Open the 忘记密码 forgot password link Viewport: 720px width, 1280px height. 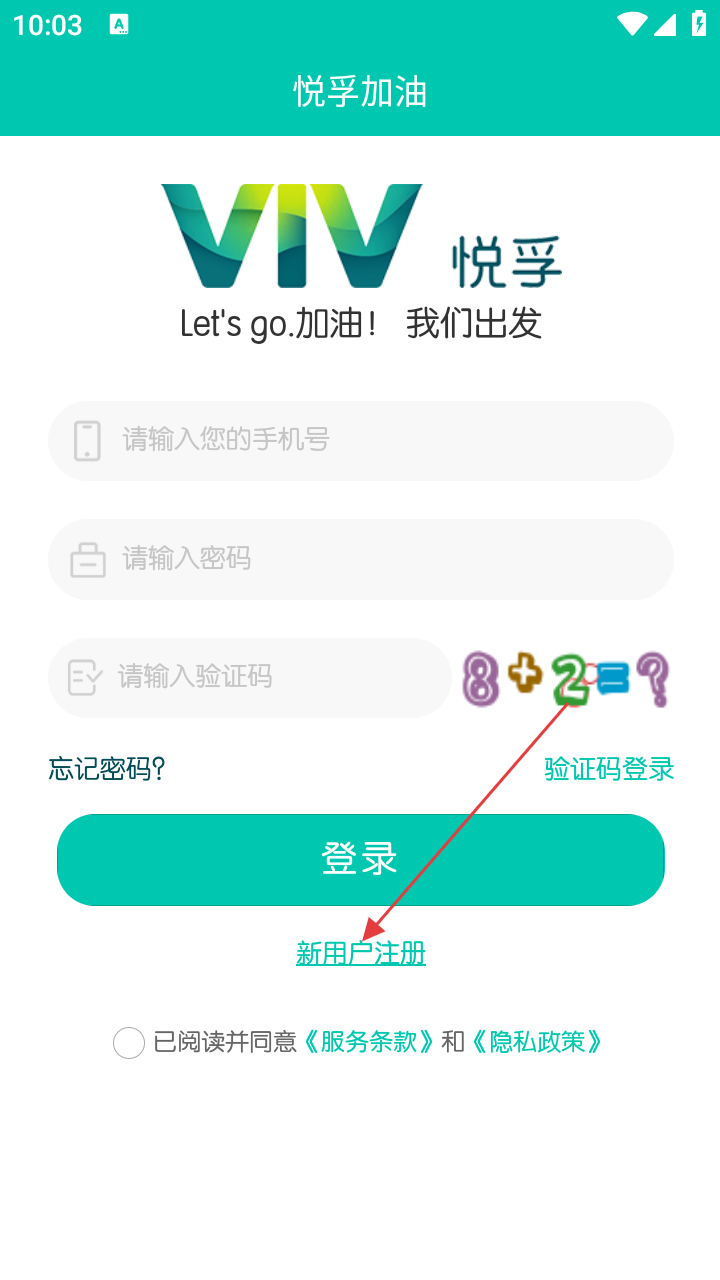[107, 769]
